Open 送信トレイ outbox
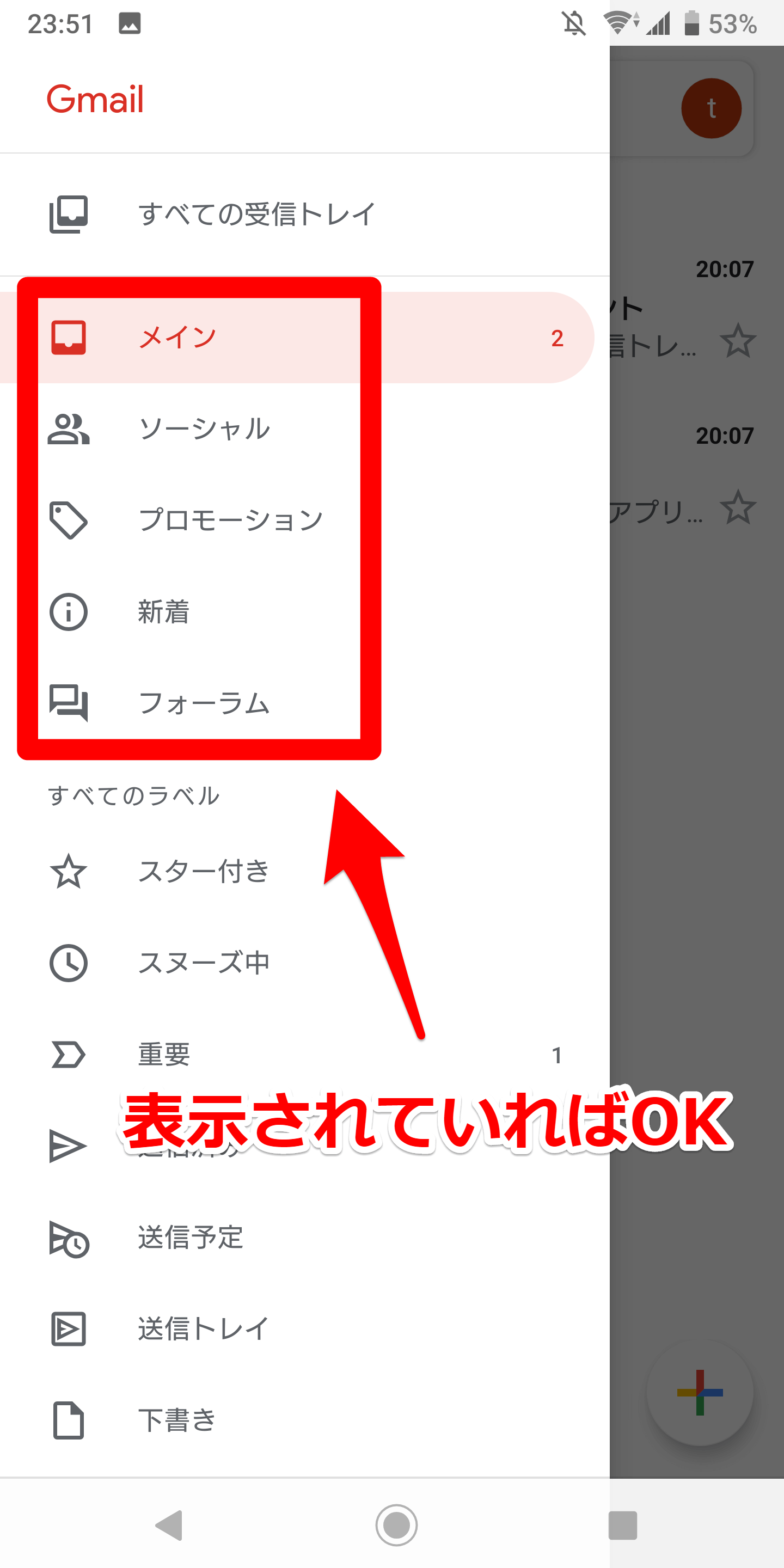The image size is (784, 1568). [x=304, y=1329]
